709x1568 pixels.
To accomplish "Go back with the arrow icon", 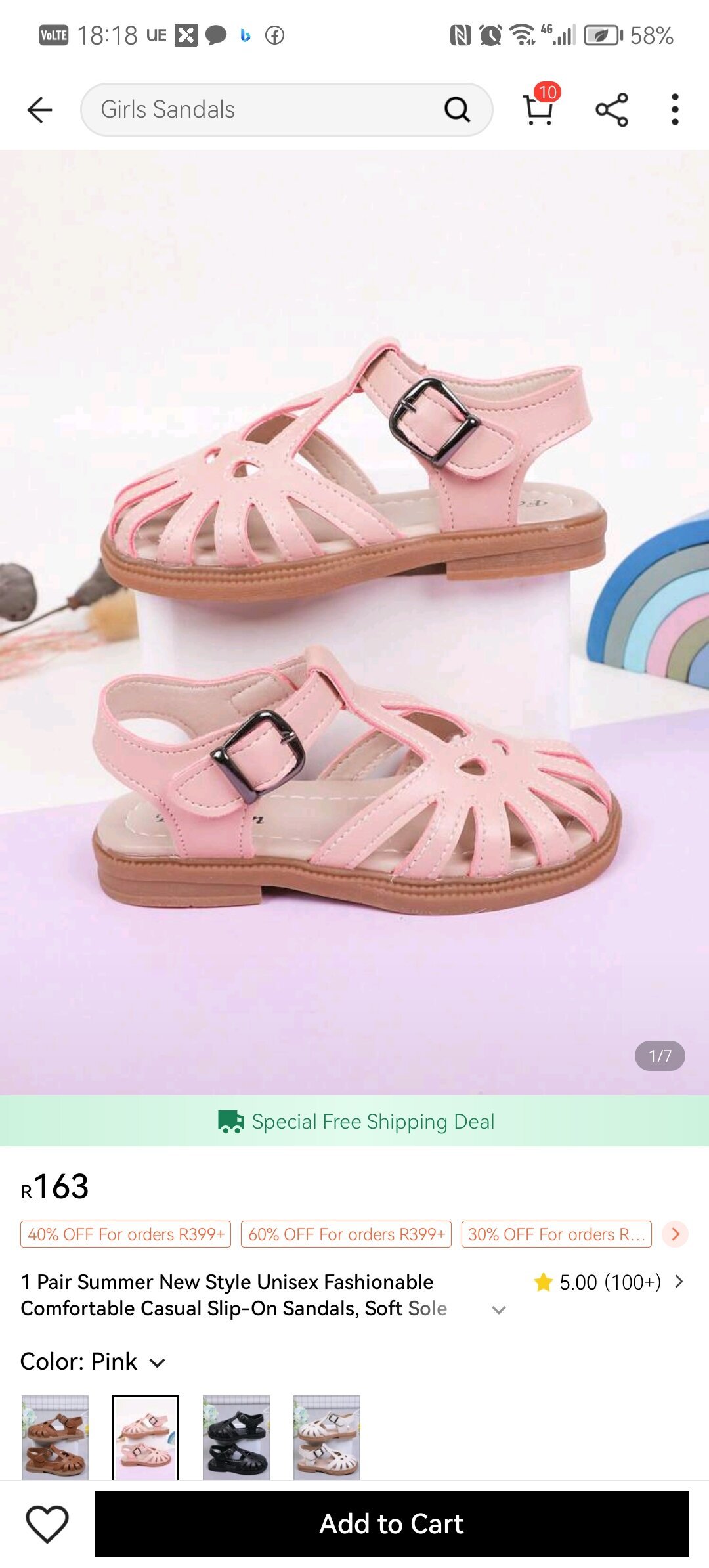I will point(39,110).
